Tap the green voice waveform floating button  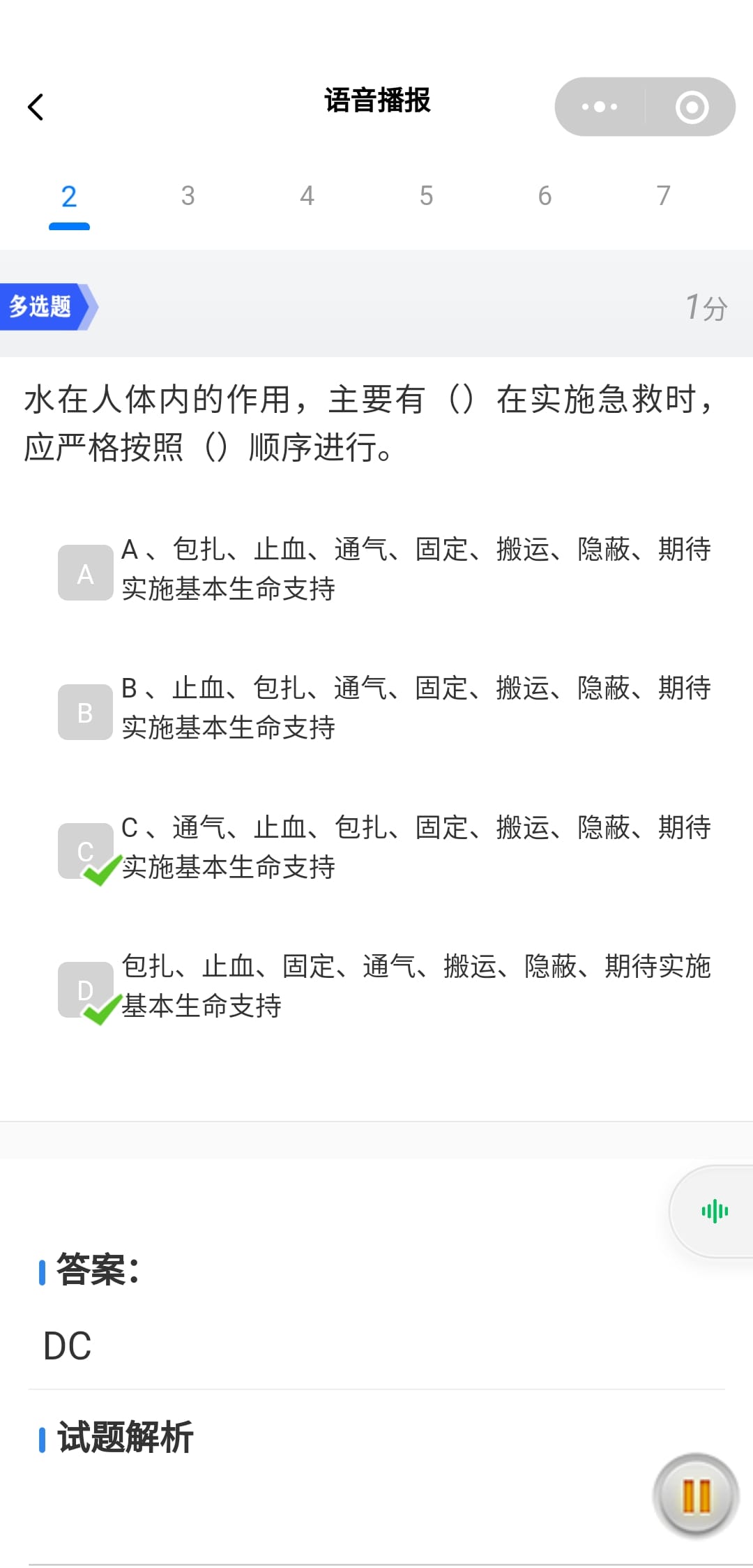click(714, 1211)
